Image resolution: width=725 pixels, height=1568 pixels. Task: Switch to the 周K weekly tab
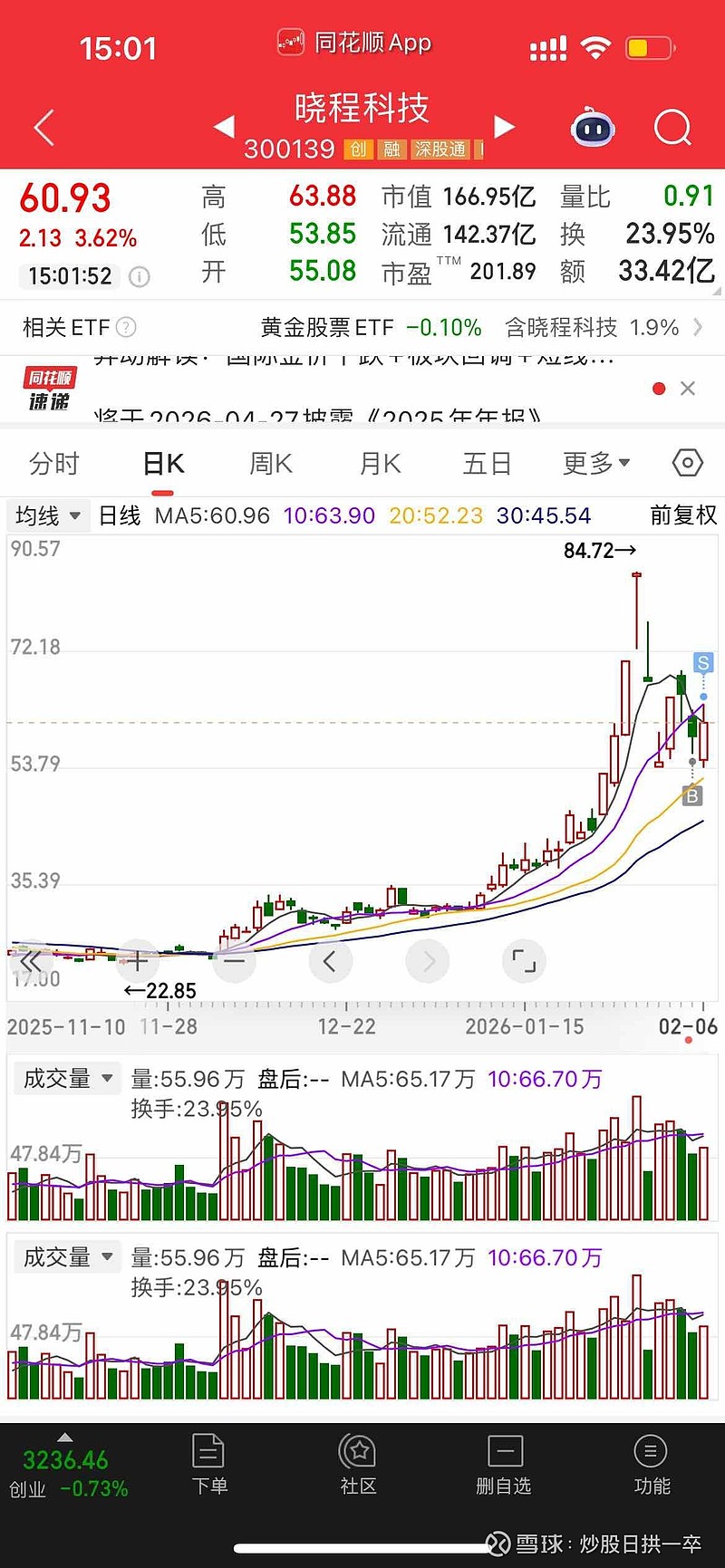(x=269, y=463)
